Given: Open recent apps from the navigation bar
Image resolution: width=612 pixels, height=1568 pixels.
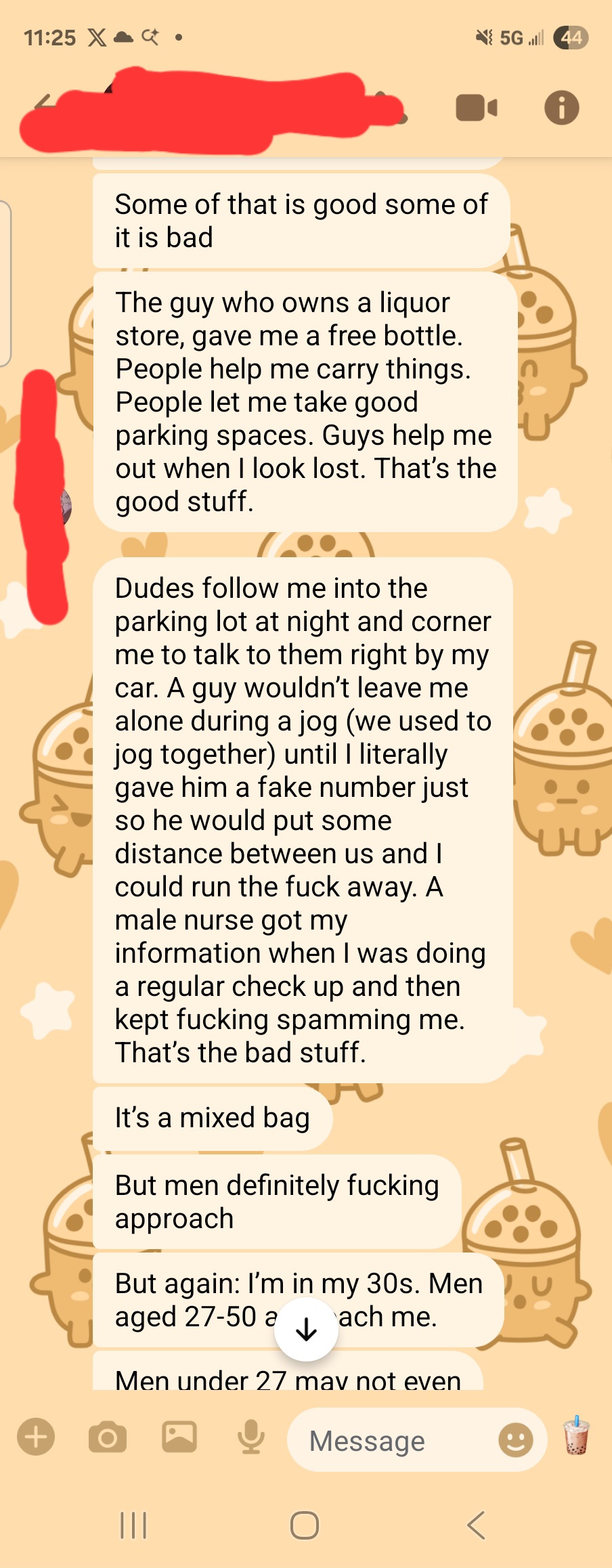Looking at the screenshot, I should click(133, 1526).
